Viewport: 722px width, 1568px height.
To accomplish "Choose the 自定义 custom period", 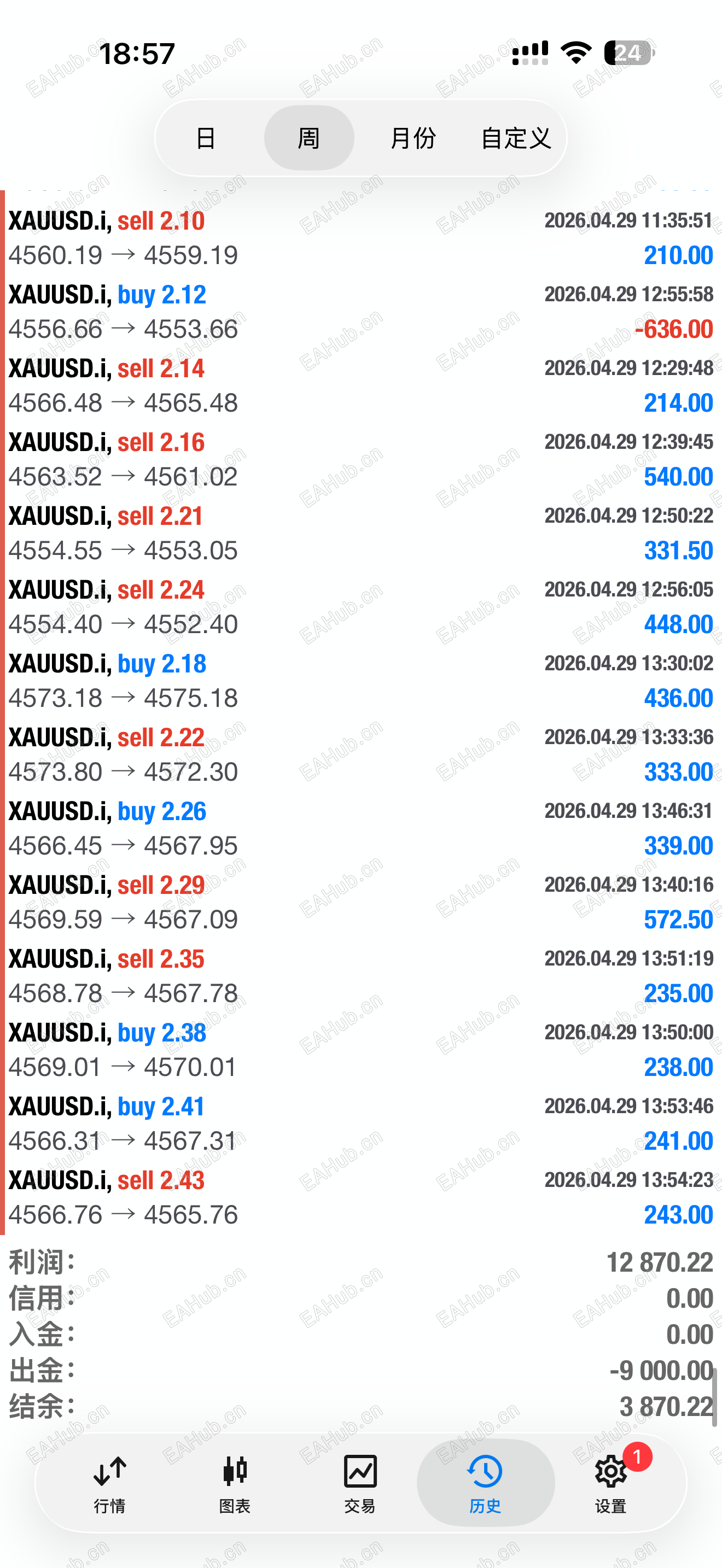I will [x=516, y=138].
